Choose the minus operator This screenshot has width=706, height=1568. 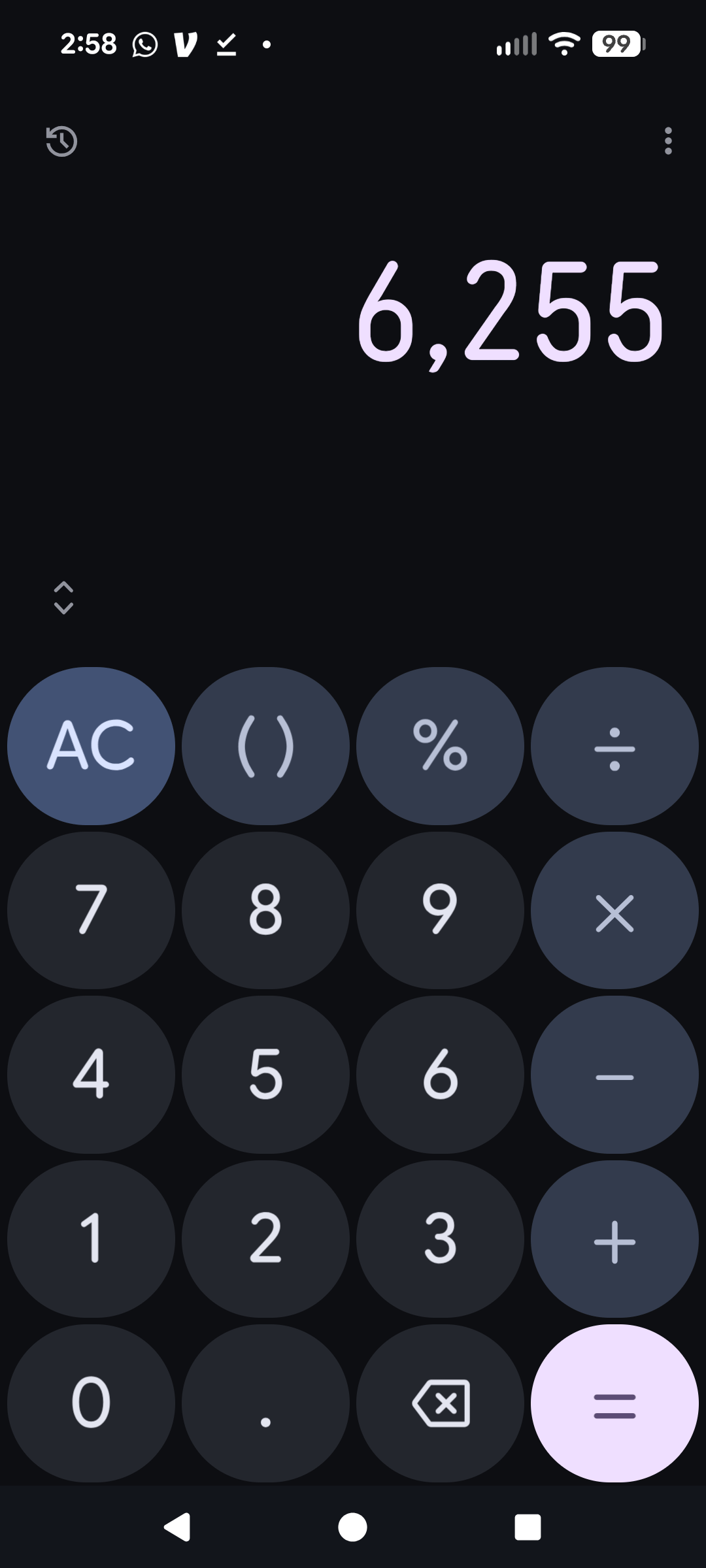coord(614,1075)
